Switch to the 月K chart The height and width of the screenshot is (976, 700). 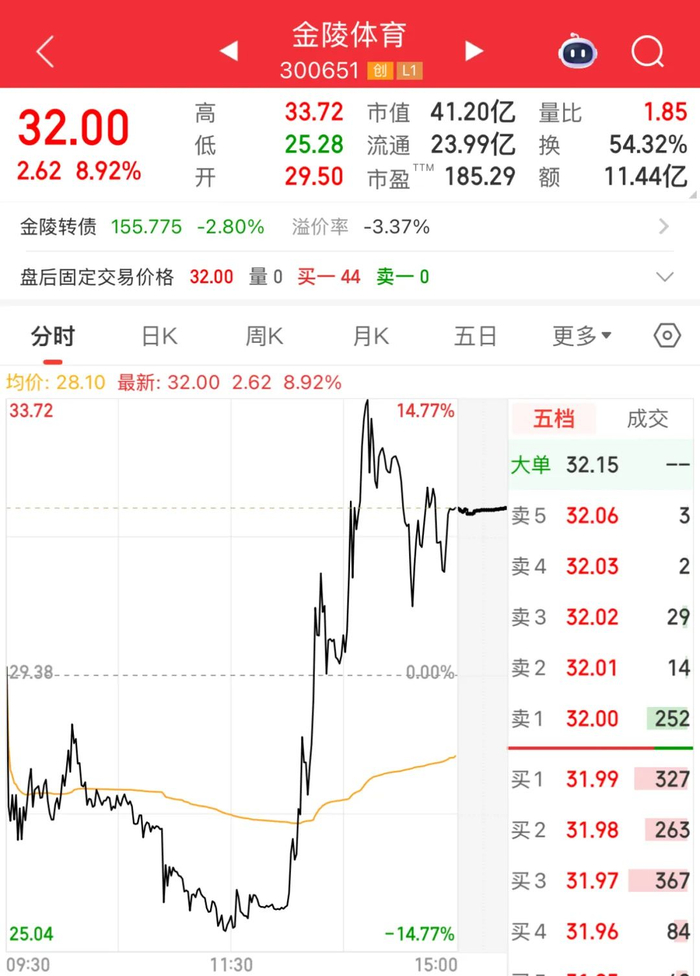370,336
